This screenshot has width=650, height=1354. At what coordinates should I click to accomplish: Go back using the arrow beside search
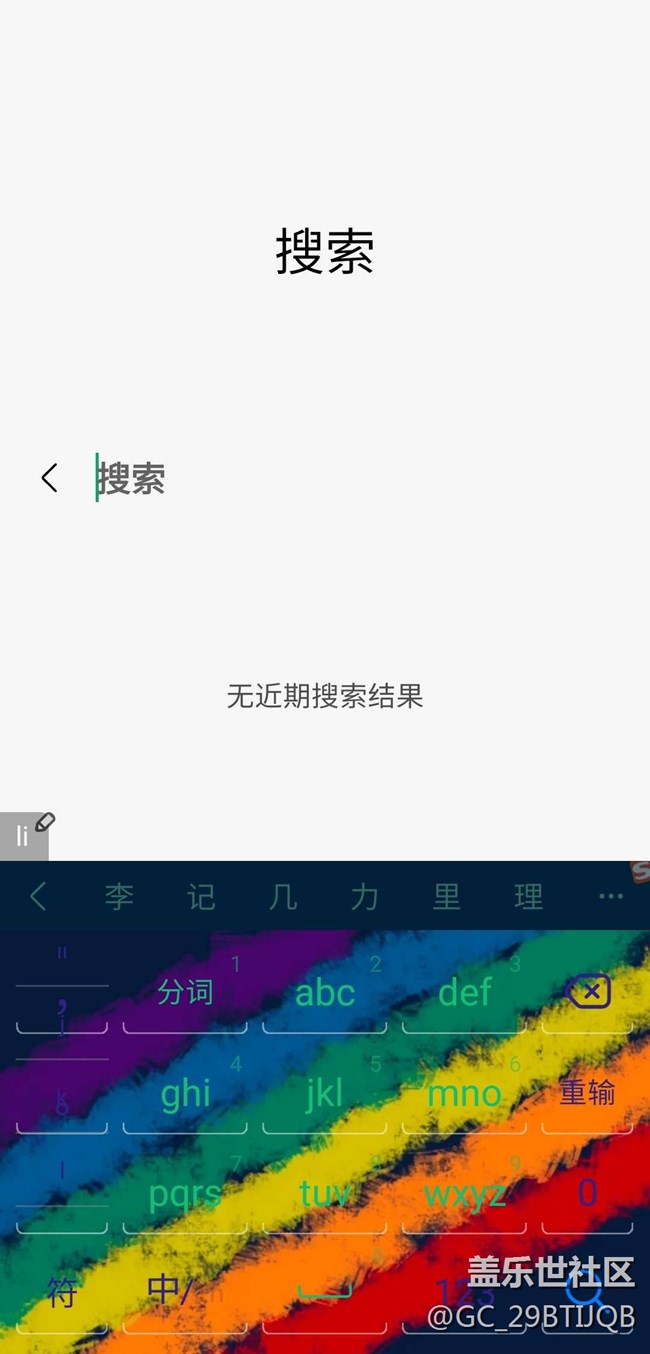pos(49,478)
